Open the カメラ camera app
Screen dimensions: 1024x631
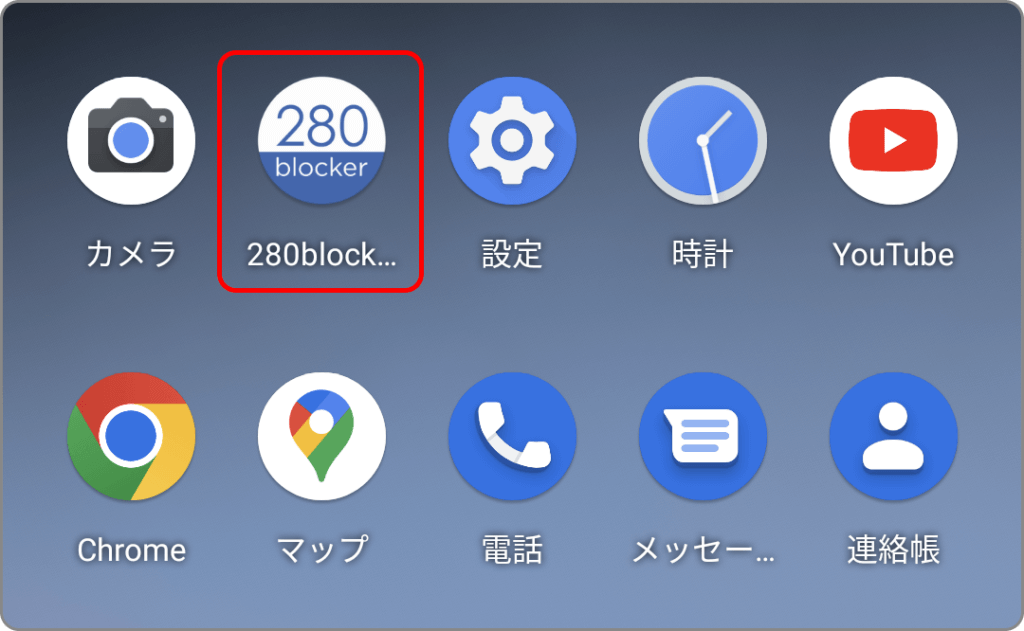[131, 141]
